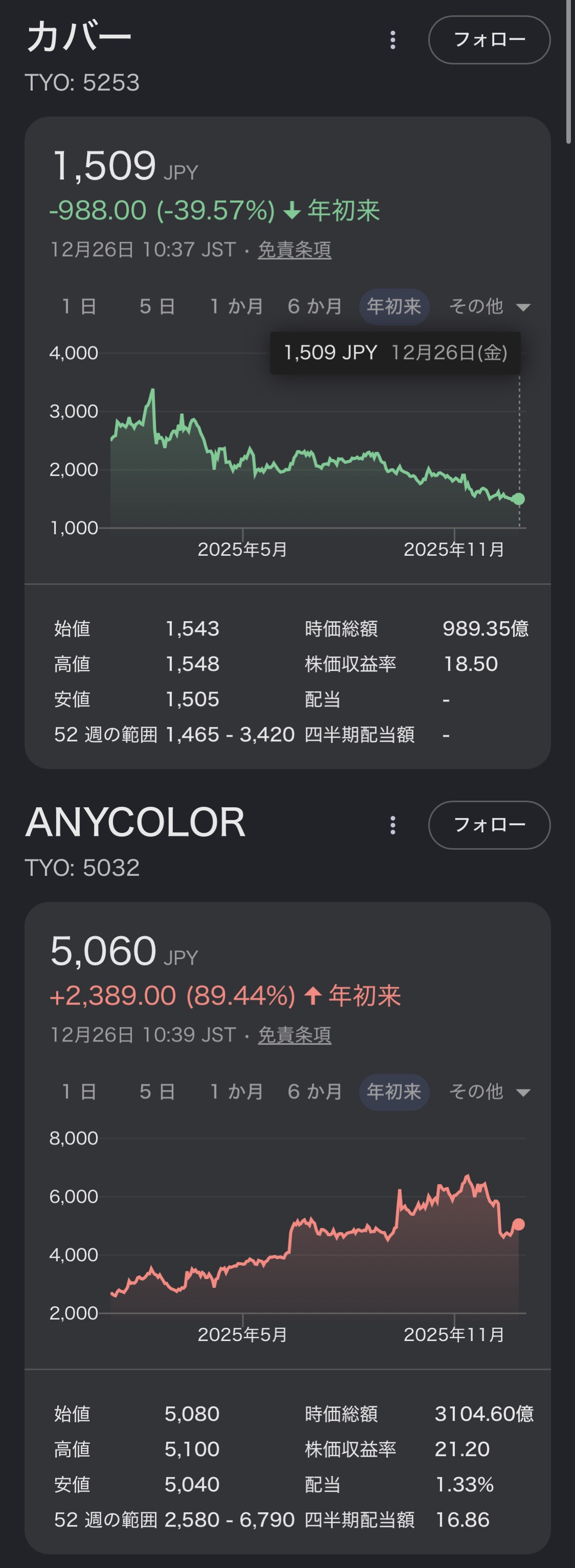
Task: Follow the カバー stock
Action: point(489,40)
